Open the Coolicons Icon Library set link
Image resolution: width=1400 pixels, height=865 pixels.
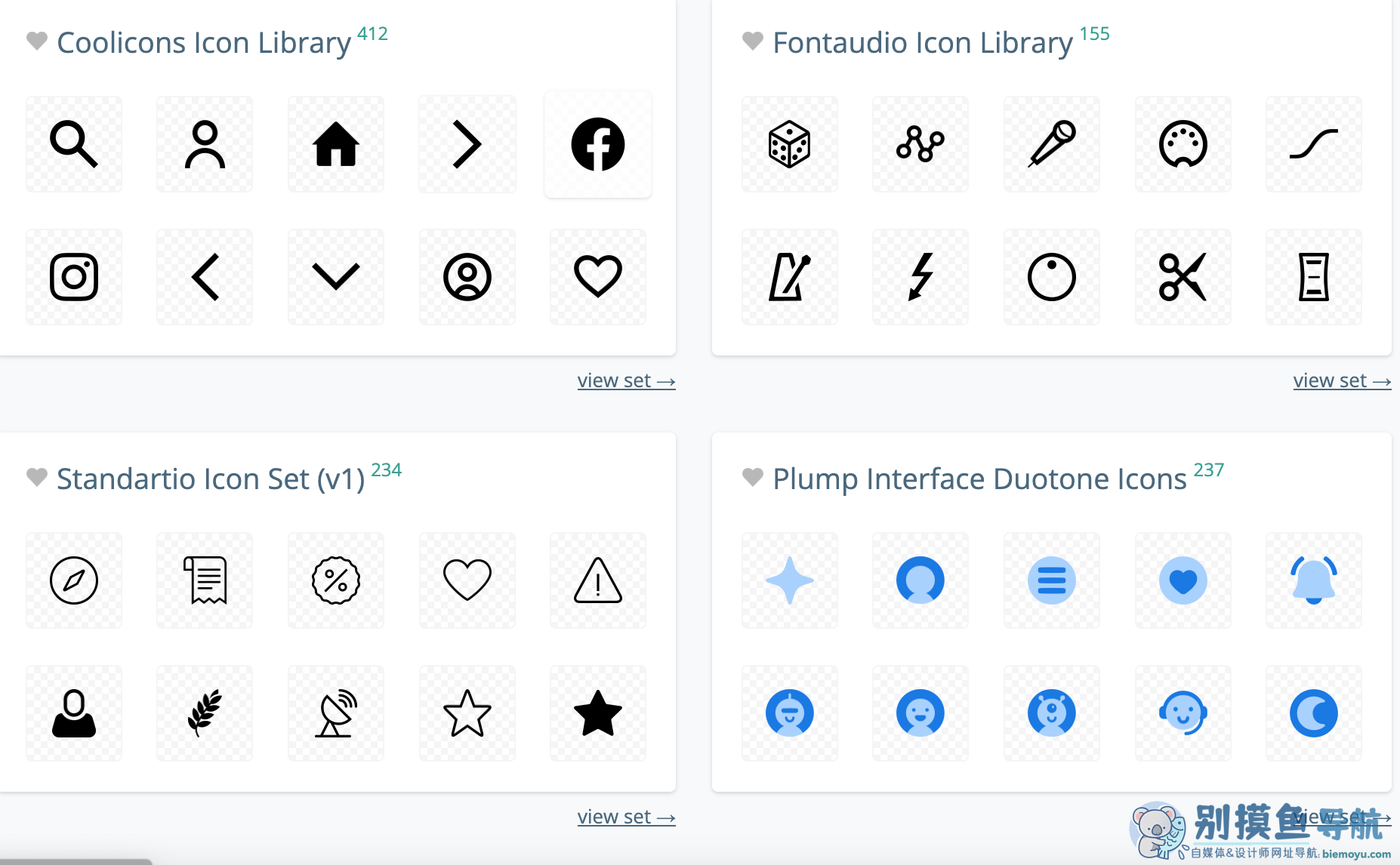pos(626,381)
